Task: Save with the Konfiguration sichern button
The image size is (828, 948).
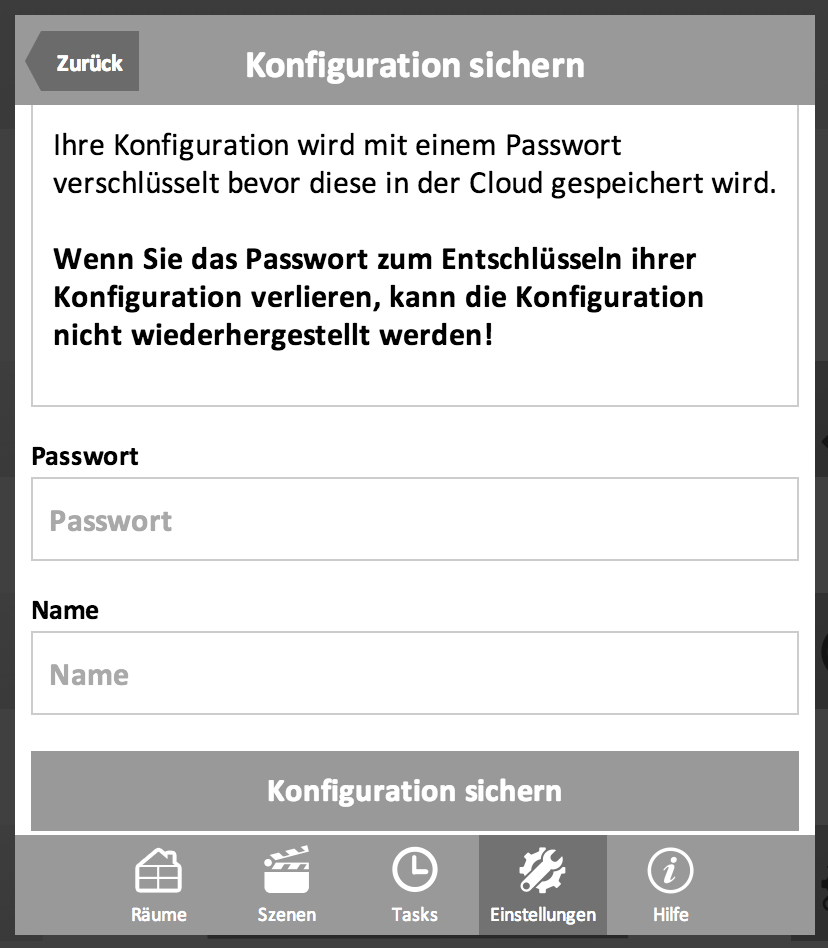Action: [x=414, y=790]
